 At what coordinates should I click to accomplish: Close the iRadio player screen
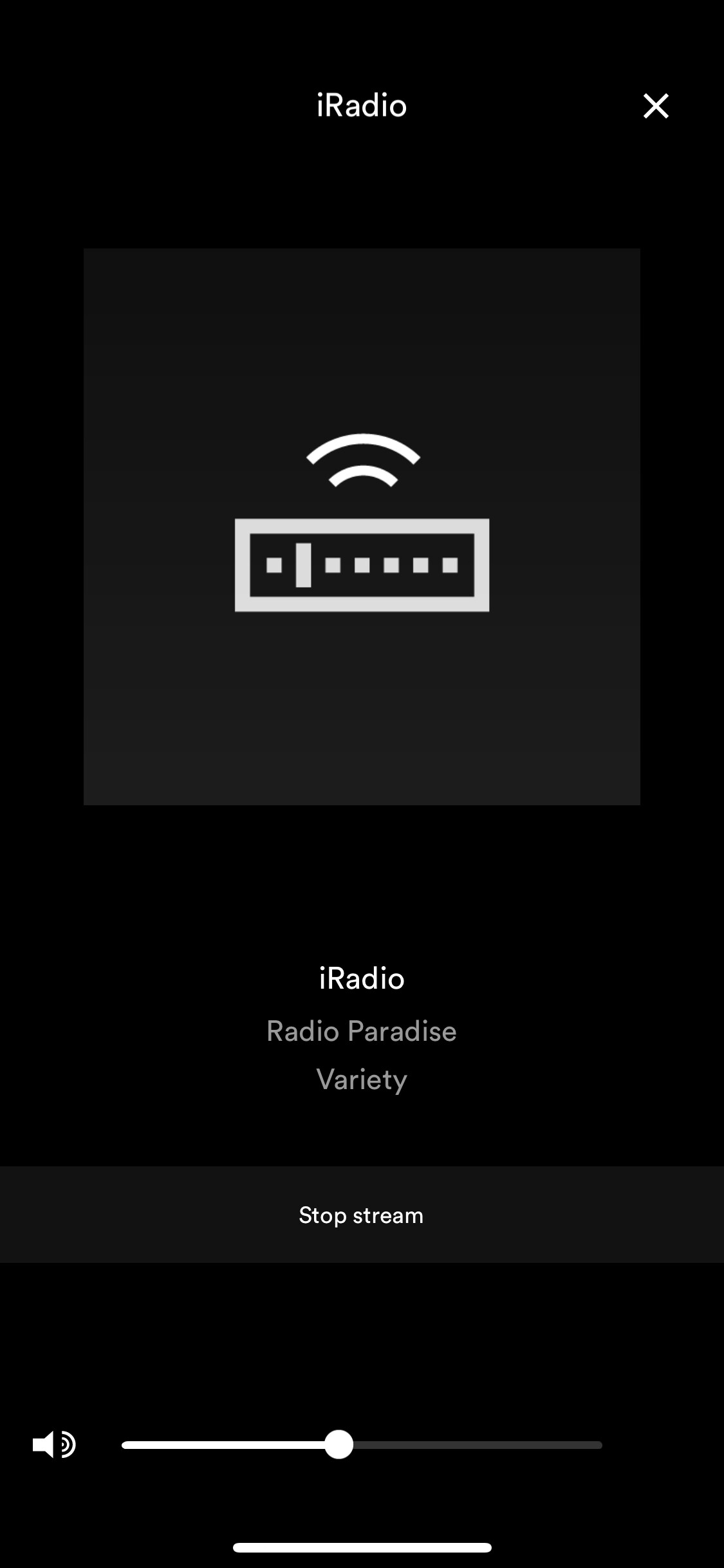pyautogui.click(x=656, y=106)
